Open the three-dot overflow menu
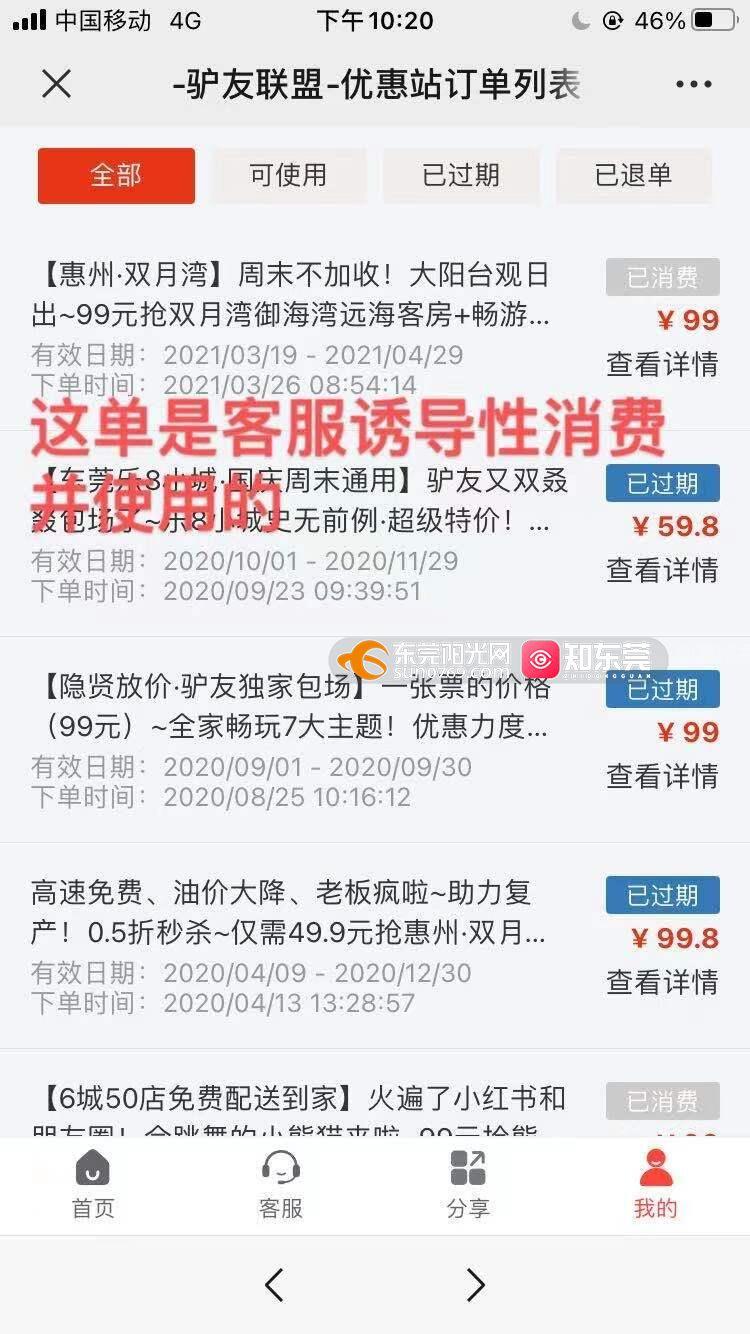This screenshot has width=750, height=1334. [693, 85]
